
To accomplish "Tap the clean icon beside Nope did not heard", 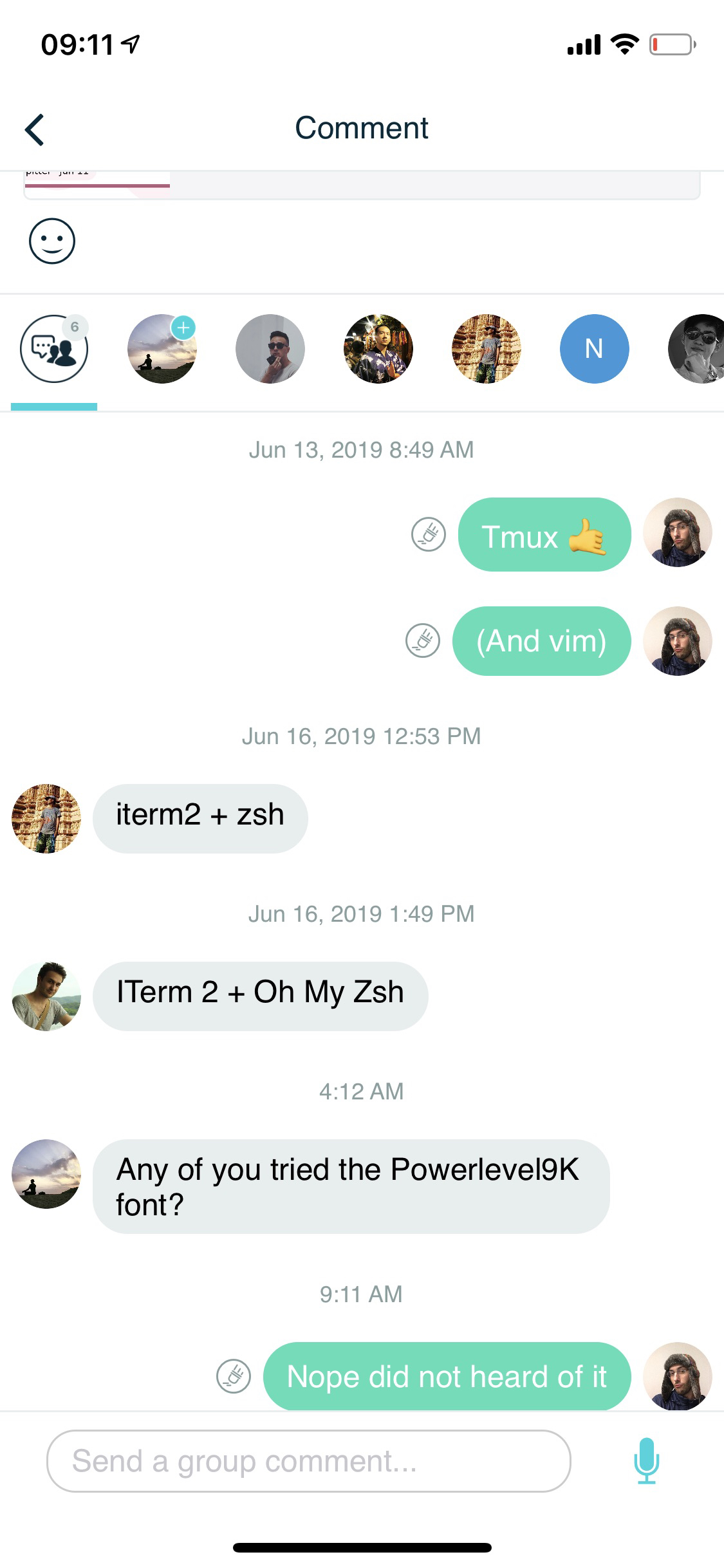I will pyautogui.click(x=234, y=1377).
